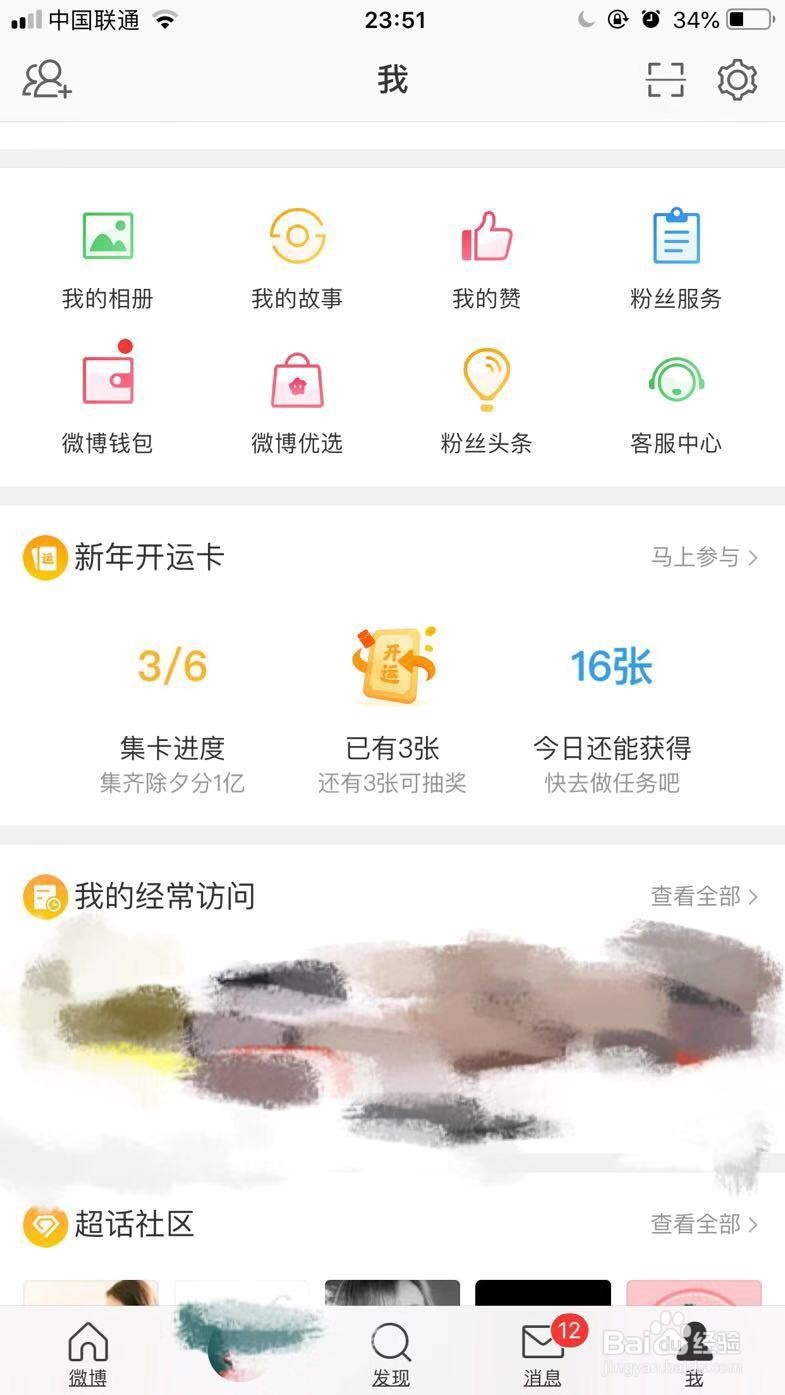
Task: Open 粉丝服务 (Fan Services)
Action: [x=675, y=255]
